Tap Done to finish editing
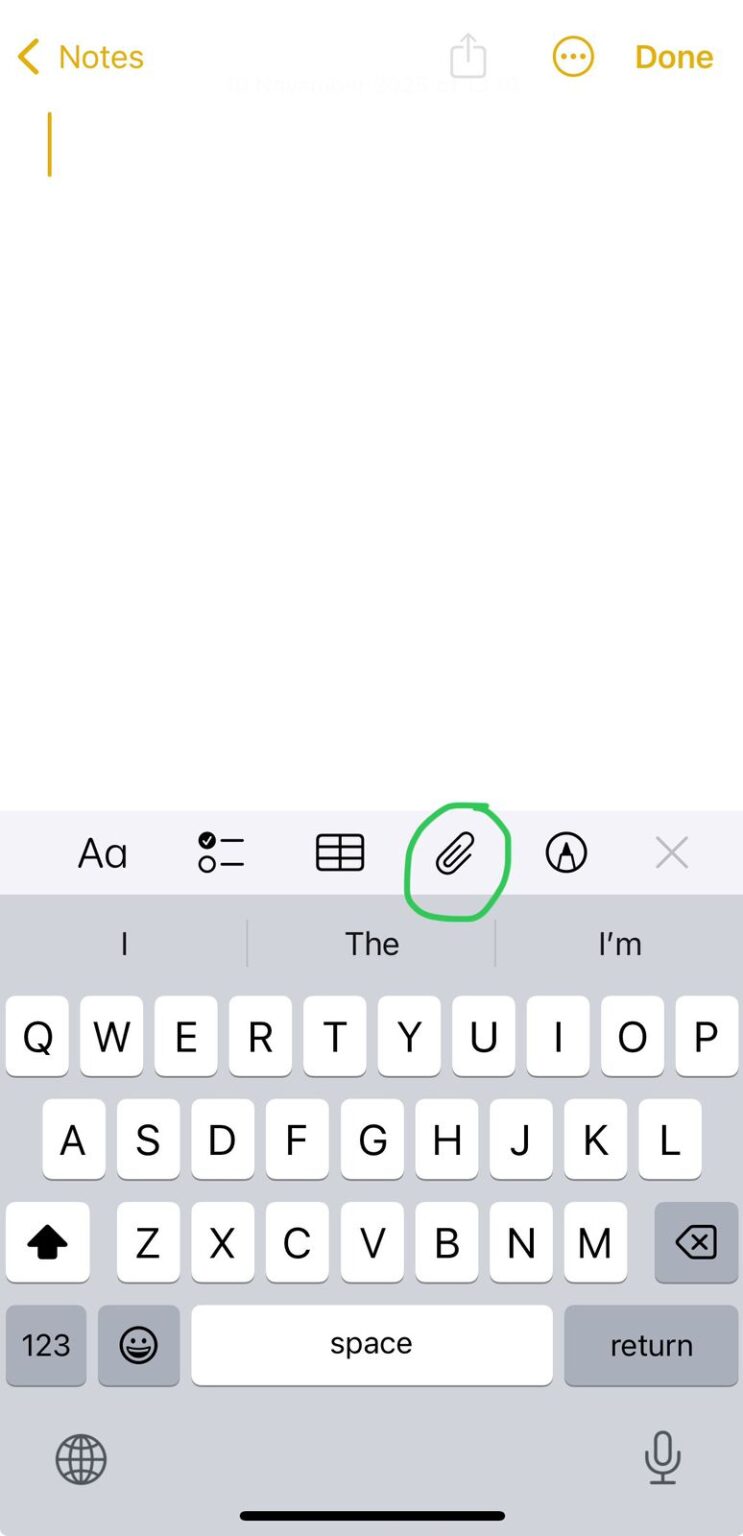Viewport: 743px width, 1536px height. (673, 57)
